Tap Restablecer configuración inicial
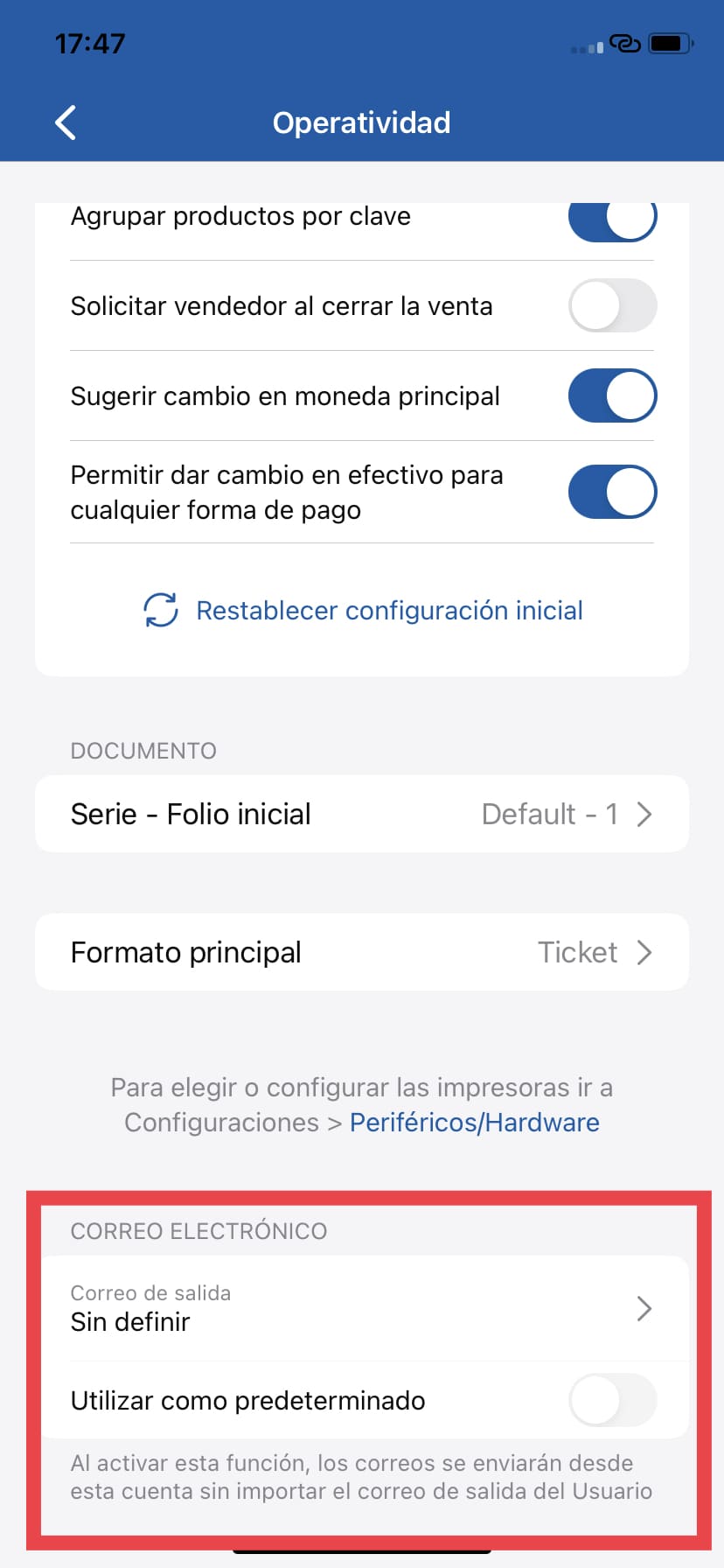This screenshot has width=724, height=1568. point(390,610)
